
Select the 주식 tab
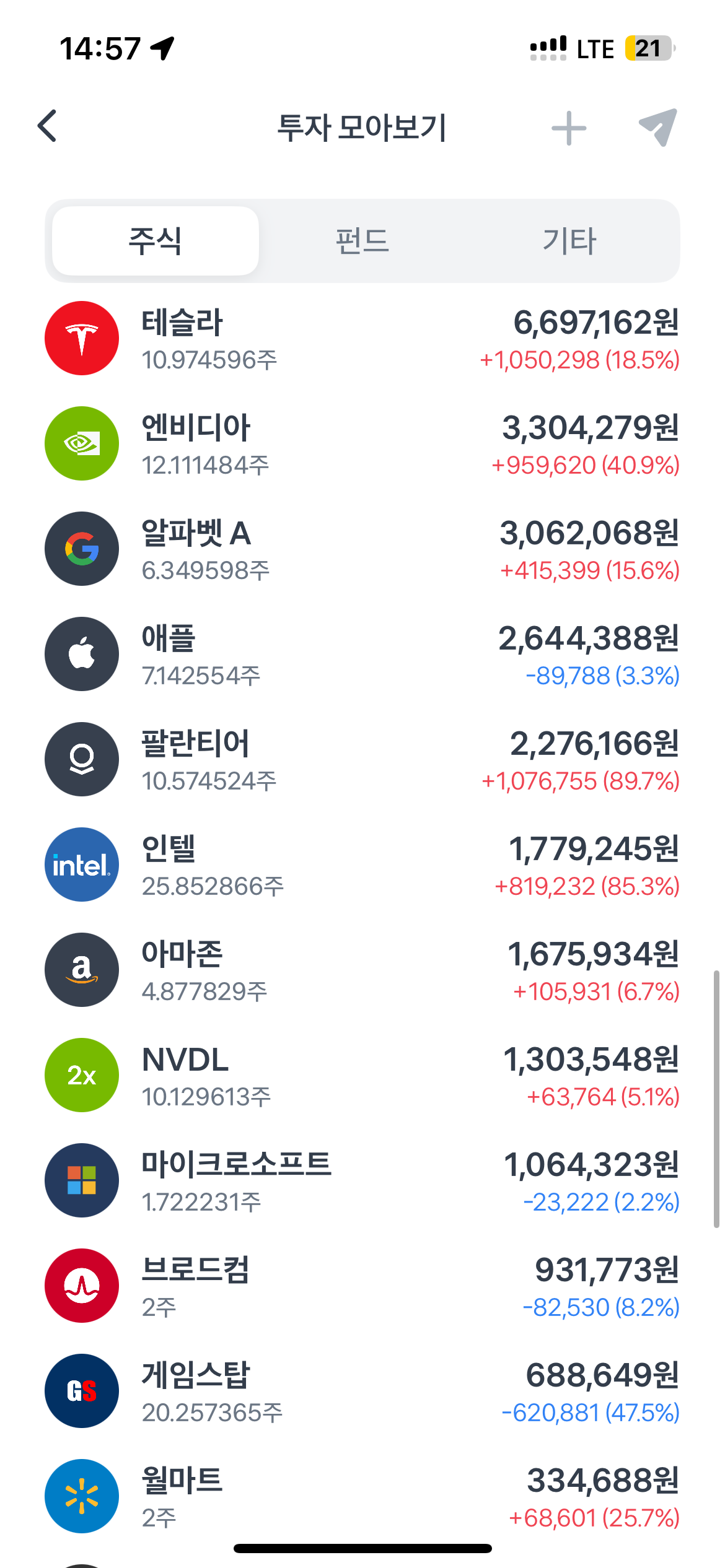[x=156, y=241]
